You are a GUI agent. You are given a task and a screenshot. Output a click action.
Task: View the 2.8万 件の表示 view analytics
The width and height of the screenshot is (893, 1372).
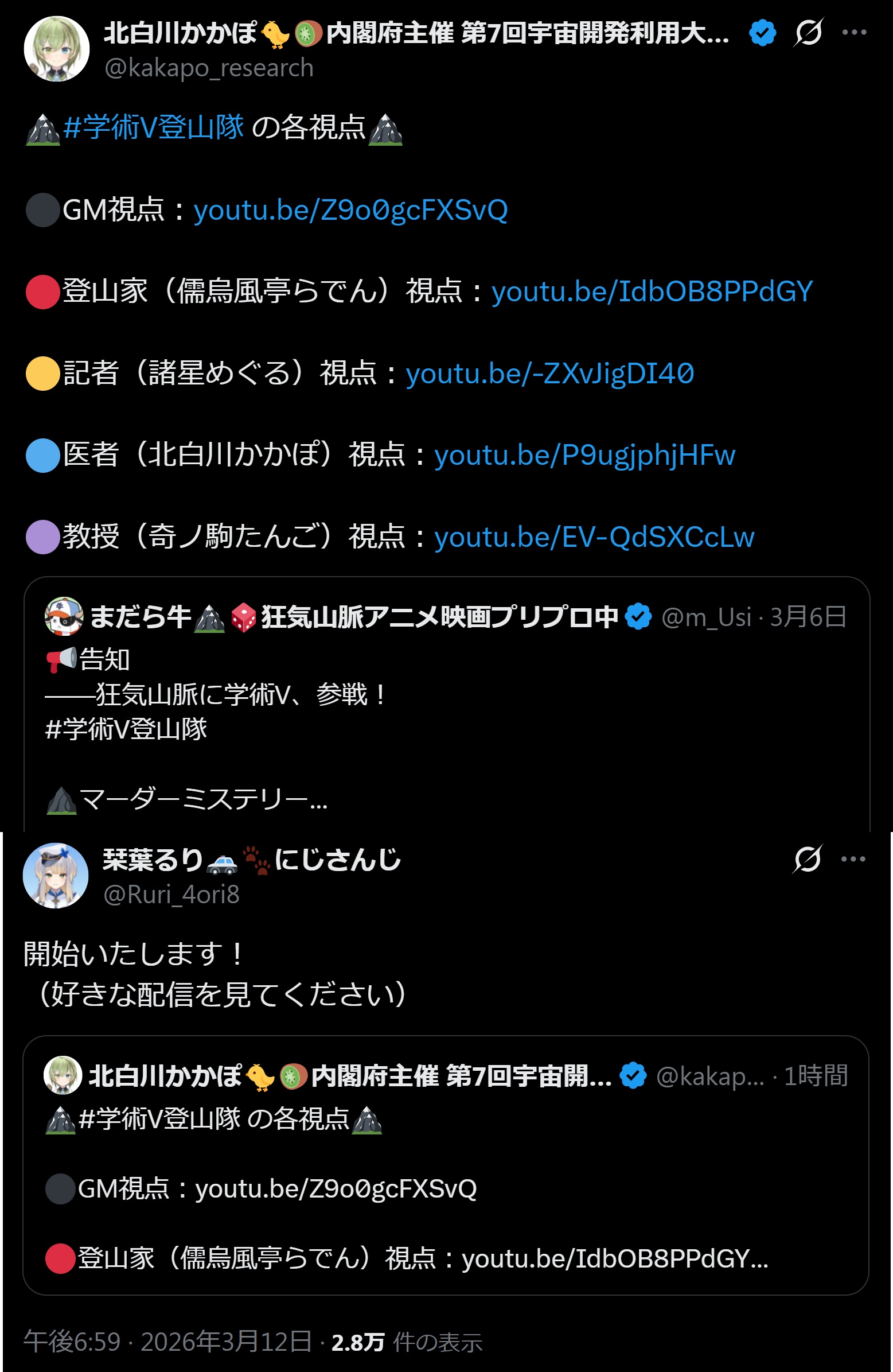[x=406, y=1343]
